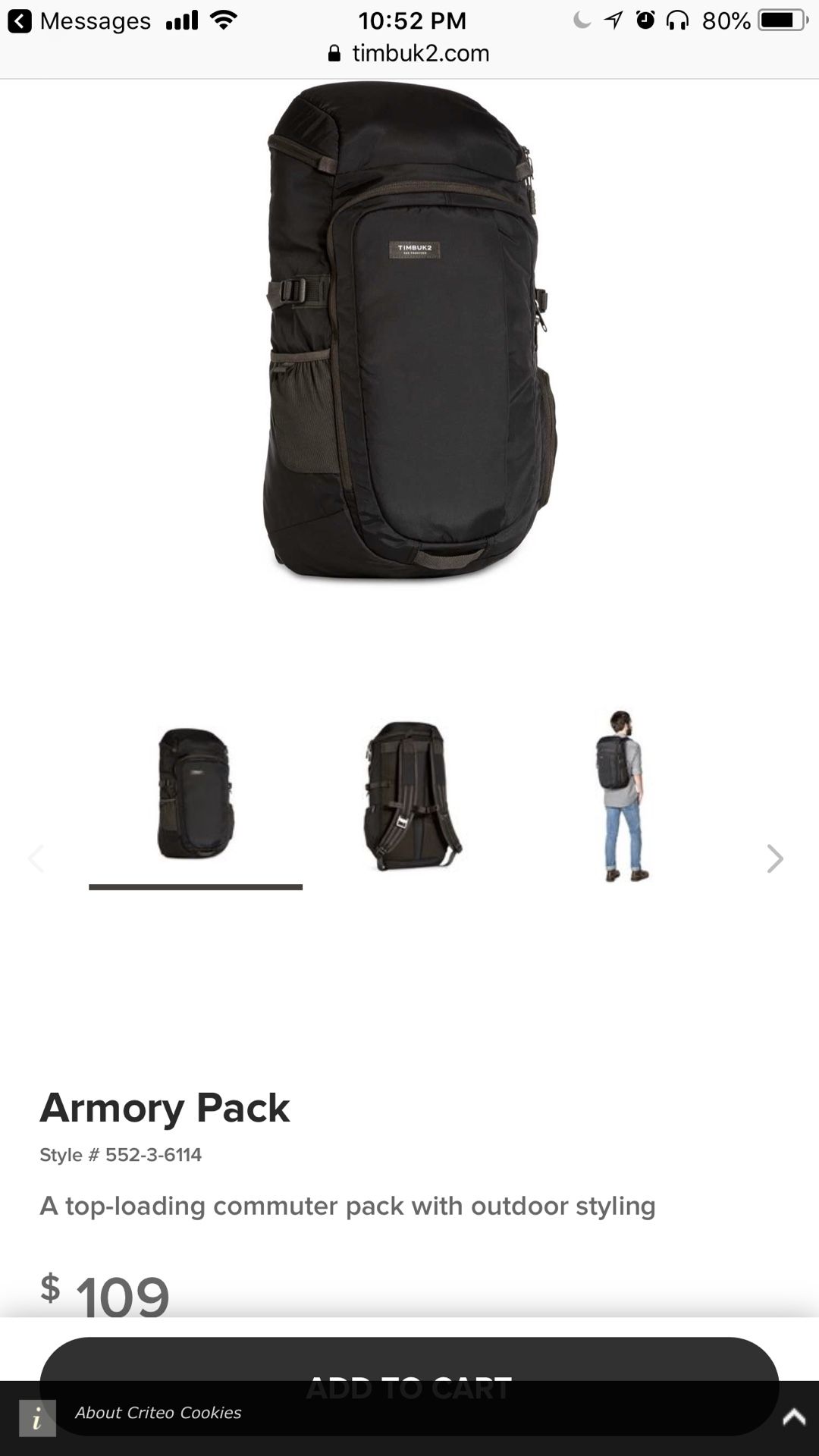Screen dimensions: 819x1456
Task: Show previous images with left arrow
Action: click(36, 858)
